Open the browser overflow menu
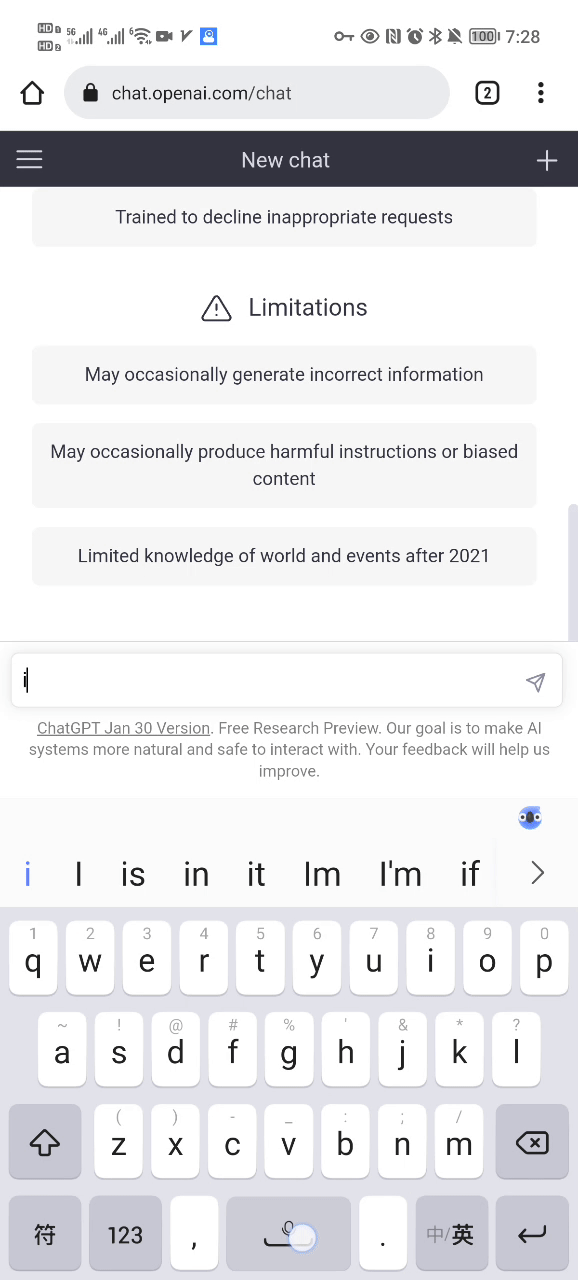578x1280 pixels. click(x=540, y=93)
